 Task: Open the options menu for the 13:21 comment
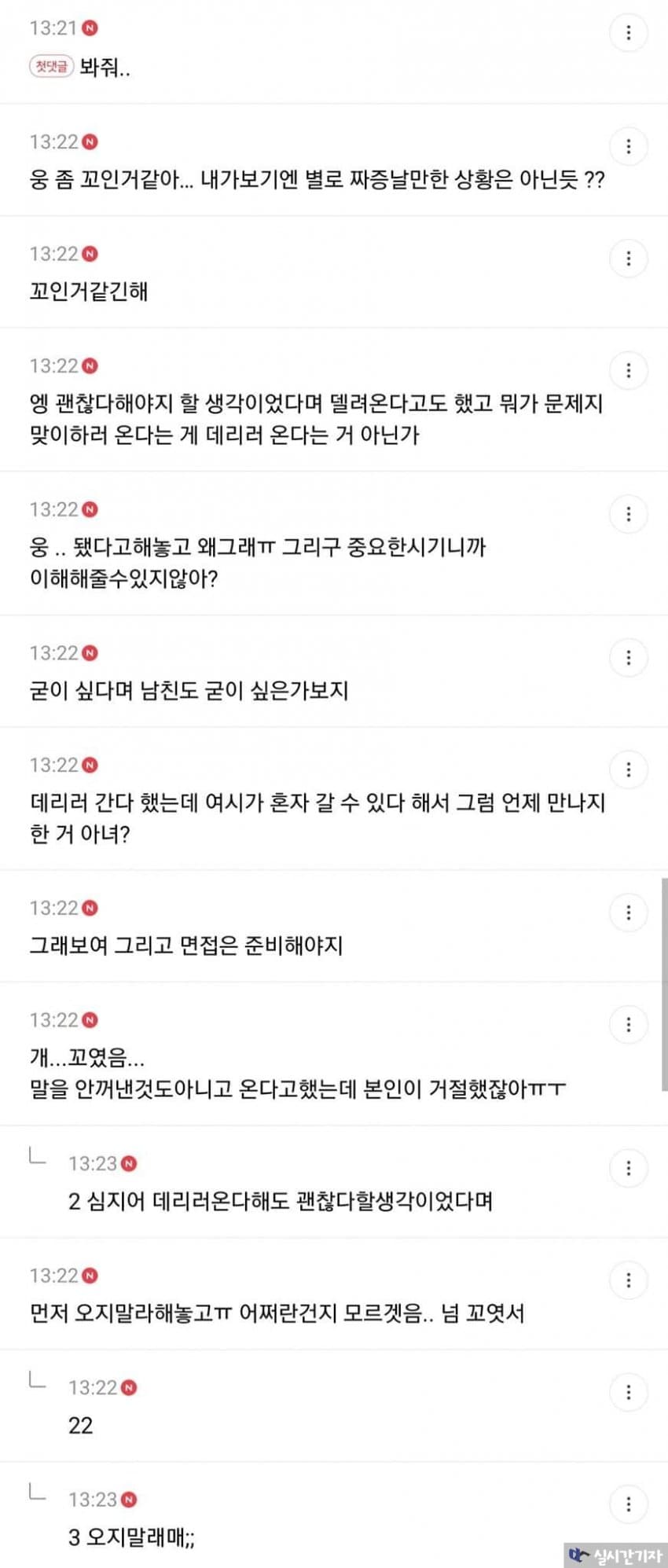coord(627,32)
